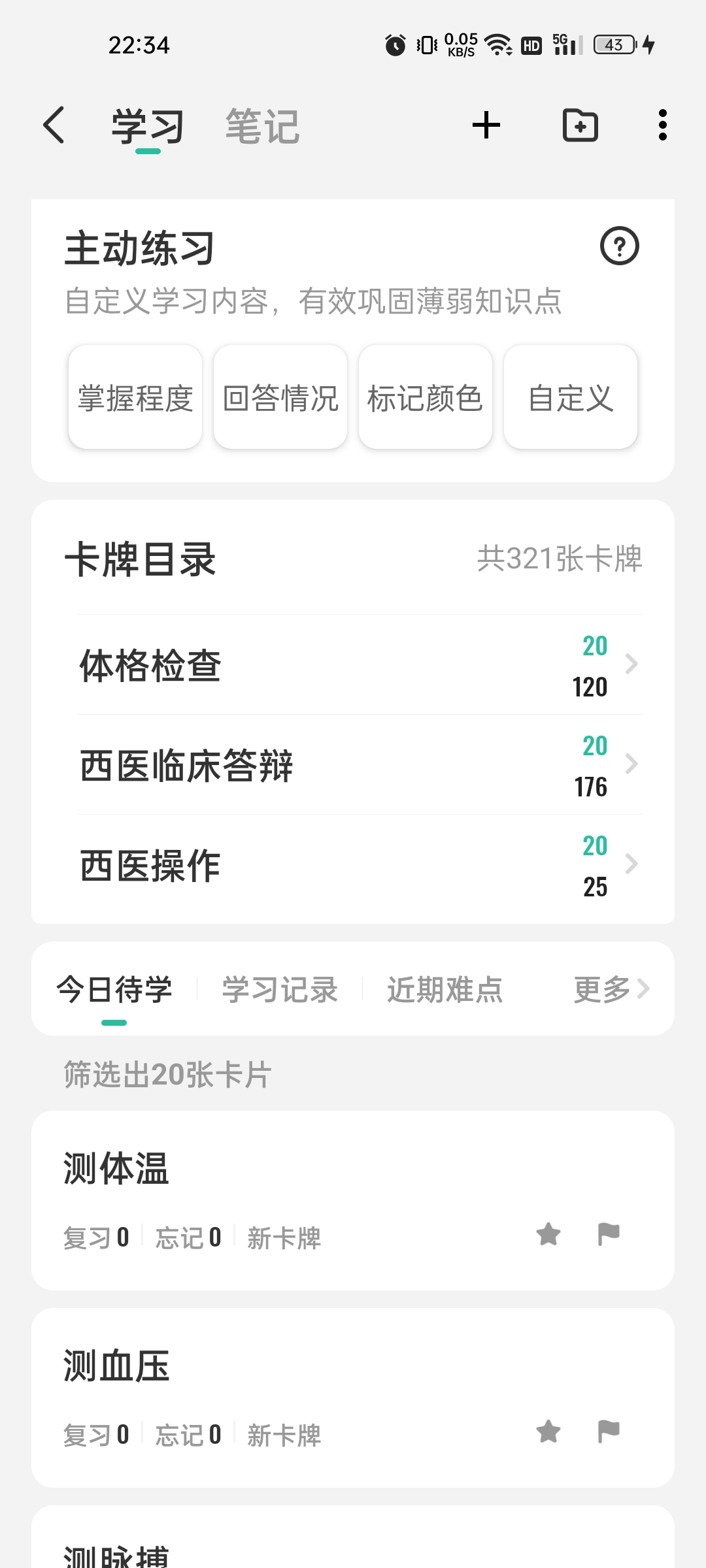This screenshot has height=1568, width=706.
Task: Add a new card with plus icon
Action: coord(486,125)
